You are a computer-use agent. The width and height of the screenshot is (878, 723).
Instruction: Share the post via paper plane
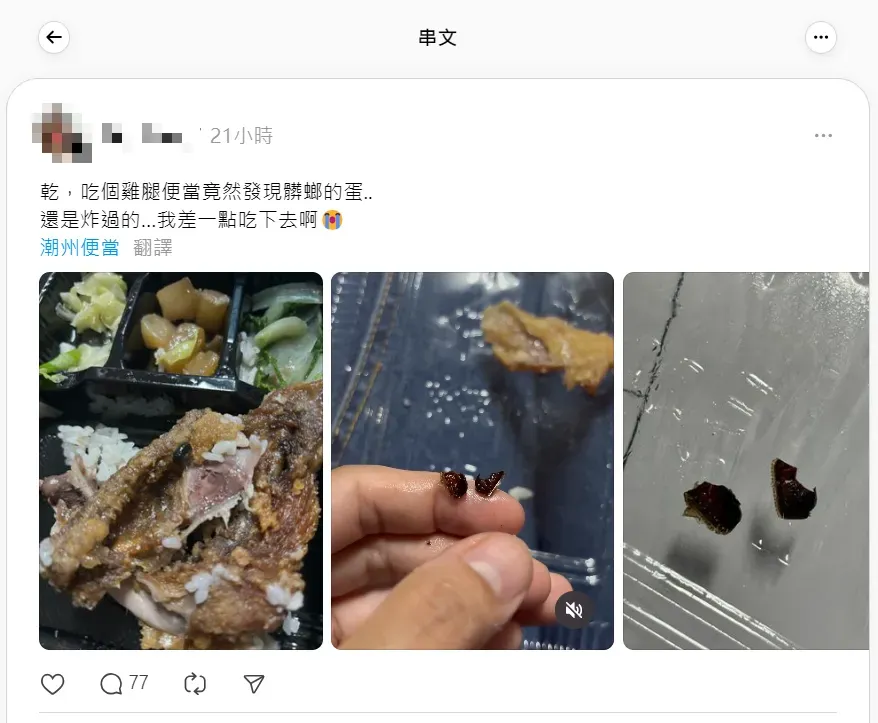(x=254, y=684)
